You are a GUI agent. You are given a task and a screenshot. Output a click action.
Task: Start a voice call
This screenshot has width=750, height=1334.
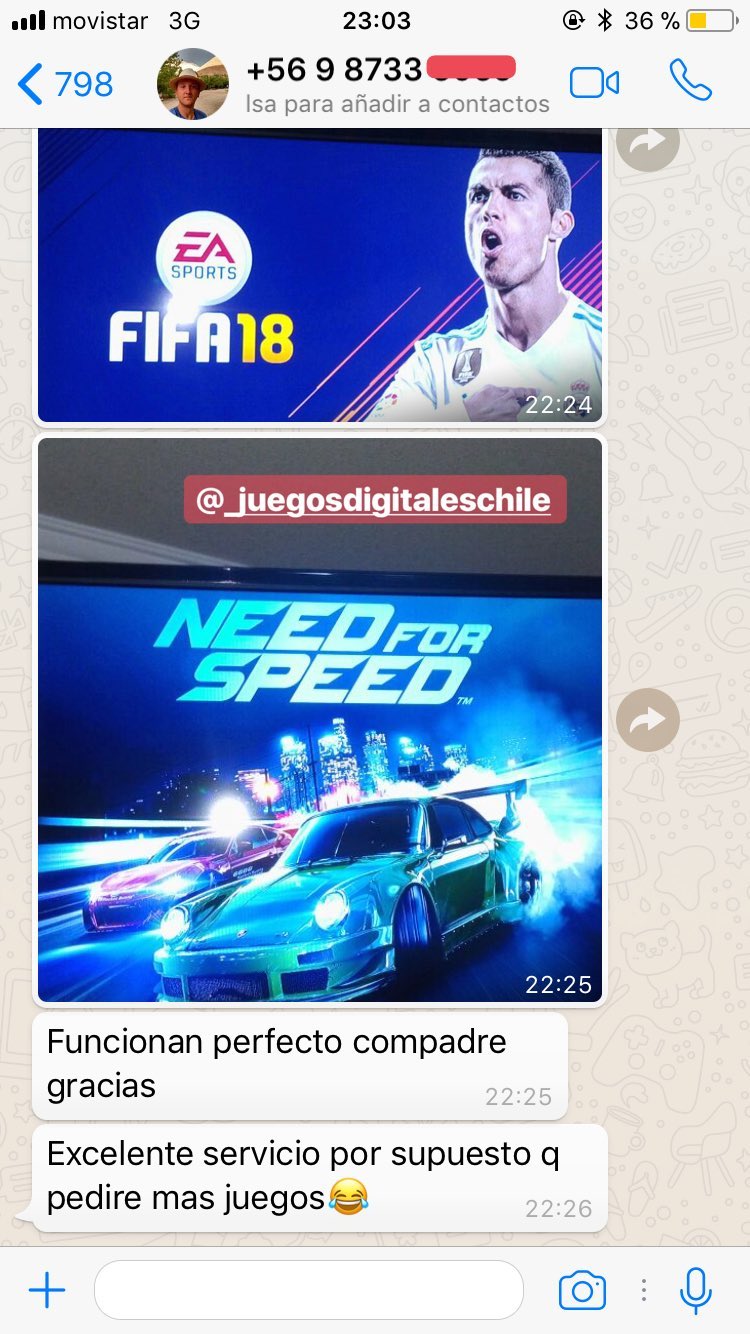(x=690, y=81)
